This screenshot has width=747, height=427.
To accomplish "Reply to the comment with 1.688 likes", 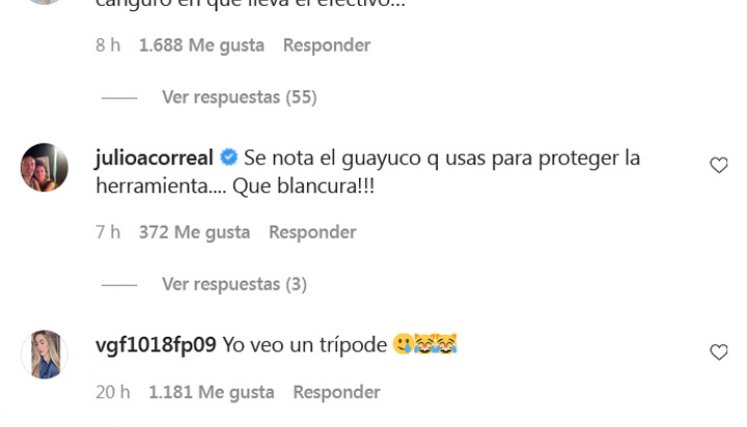I will coord(326,45).
